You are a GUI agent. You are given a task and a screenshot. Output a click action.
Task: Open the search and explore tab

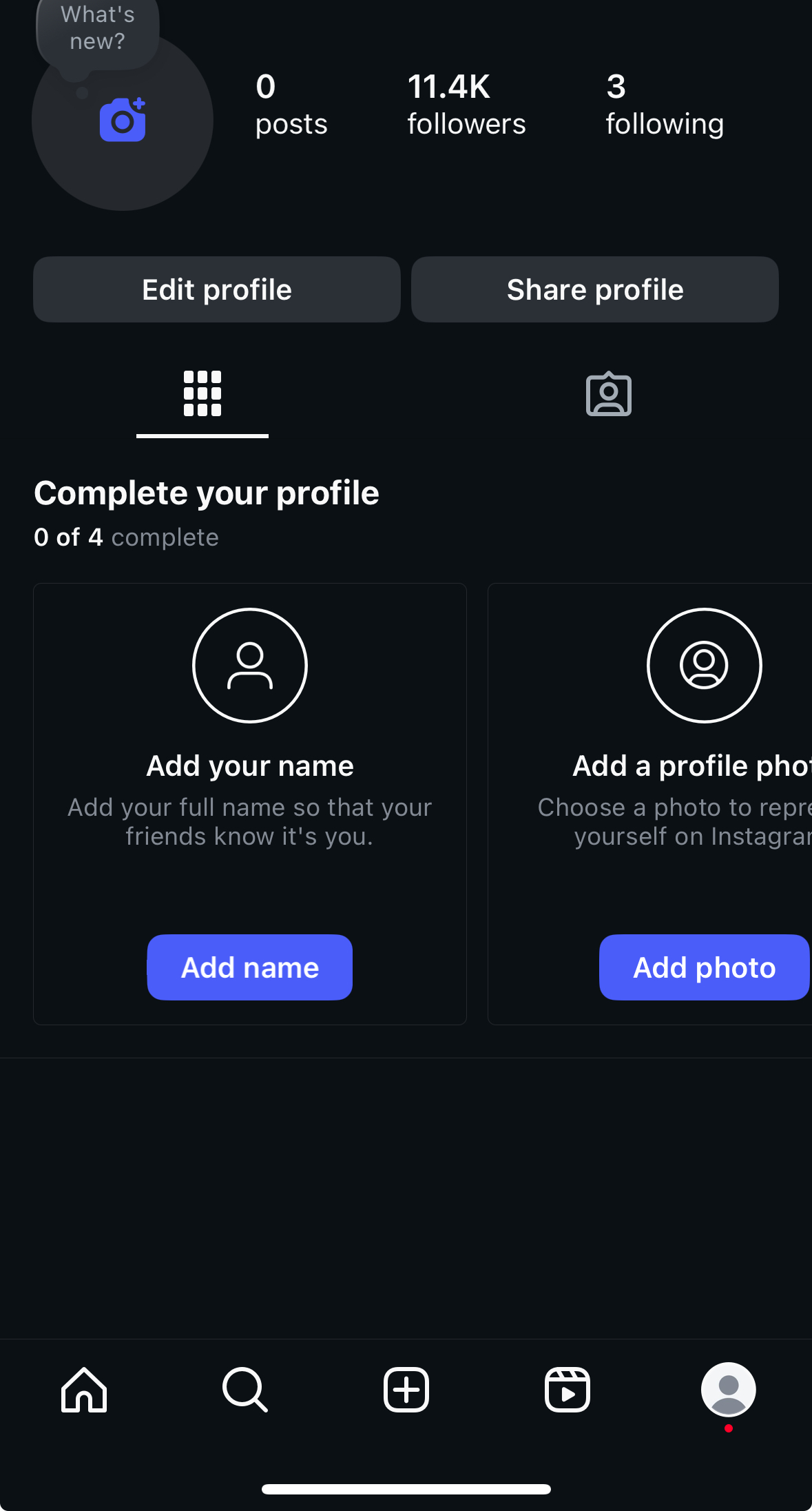[245, 1390]
